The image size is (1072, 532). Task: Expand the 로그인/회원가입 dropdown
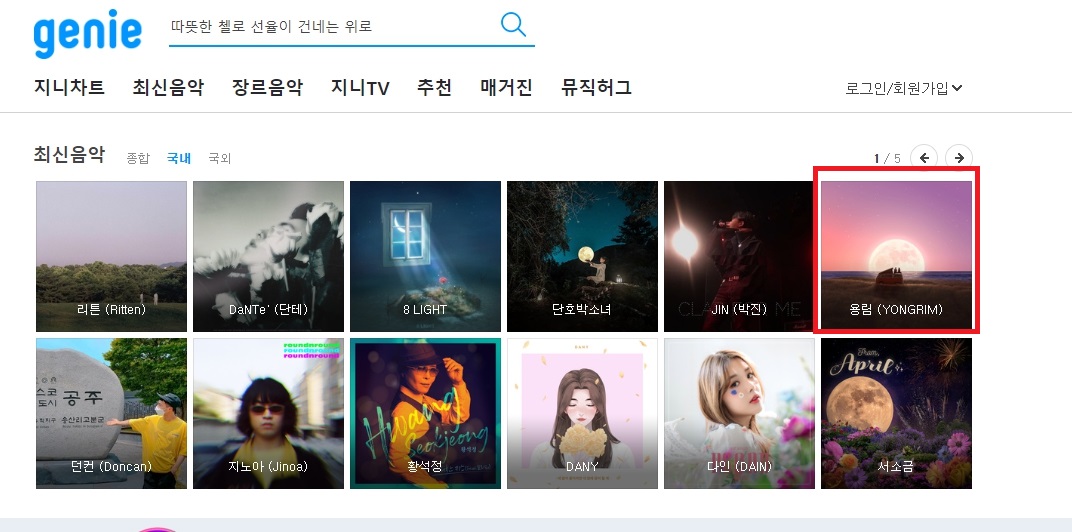(x=904, y=88)
